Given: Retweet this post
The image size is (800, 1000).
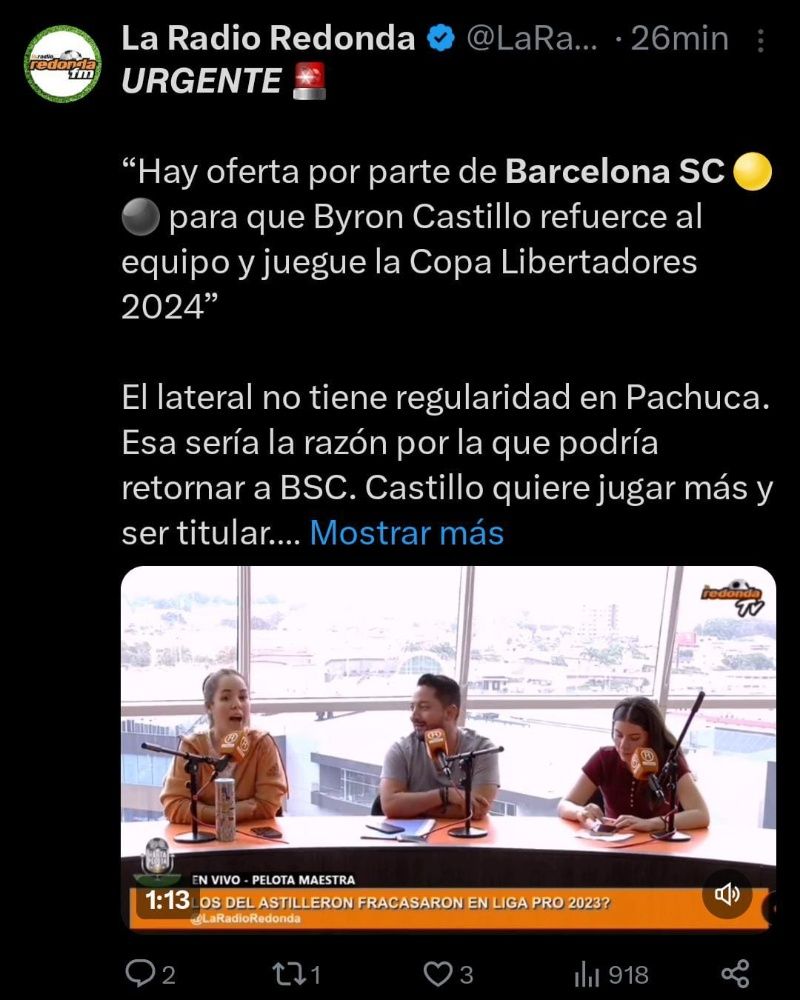Looking at the screenshot, I should pyautogui.click(x=297, y=973).
